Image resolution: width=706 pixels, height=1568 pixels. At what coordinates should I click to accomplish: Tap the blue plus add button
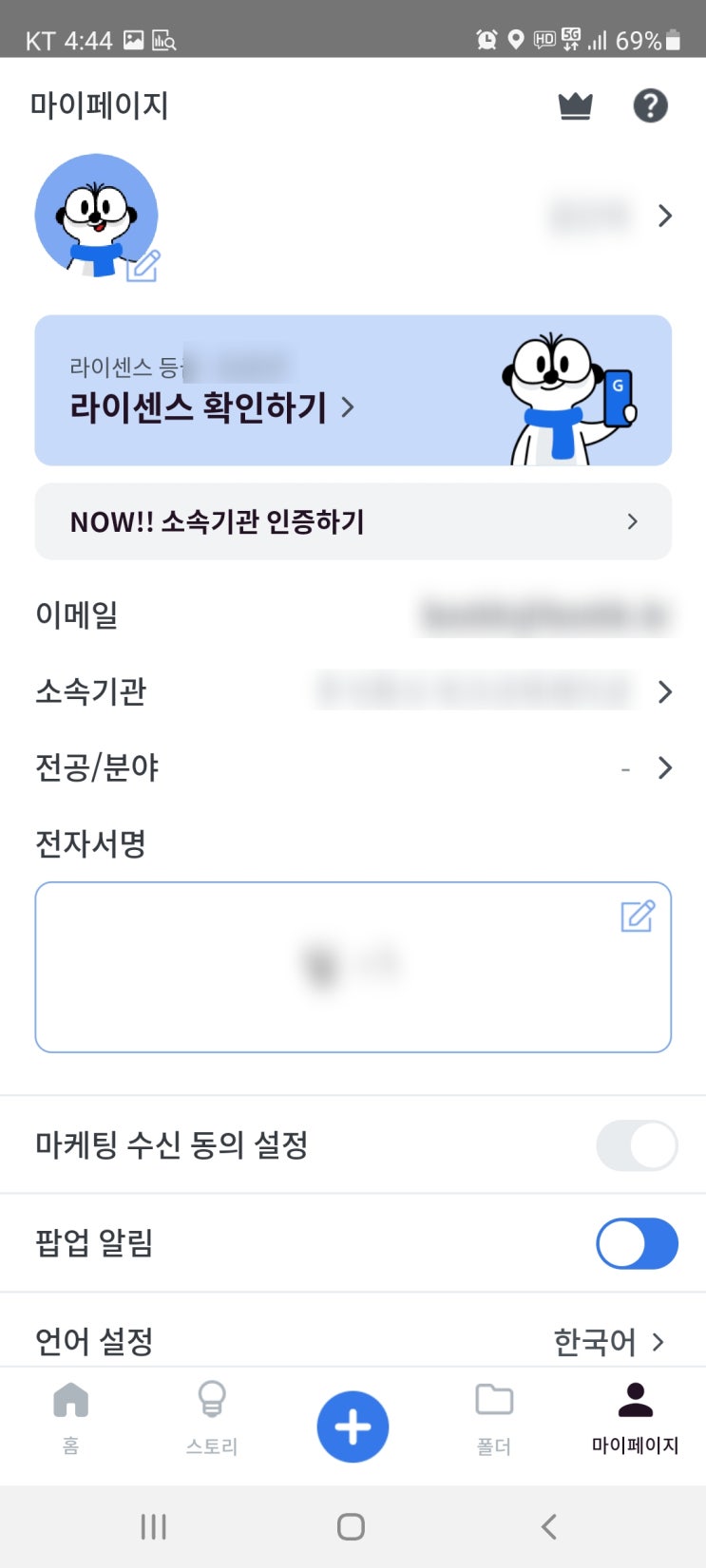click(x=353, y=1426)
